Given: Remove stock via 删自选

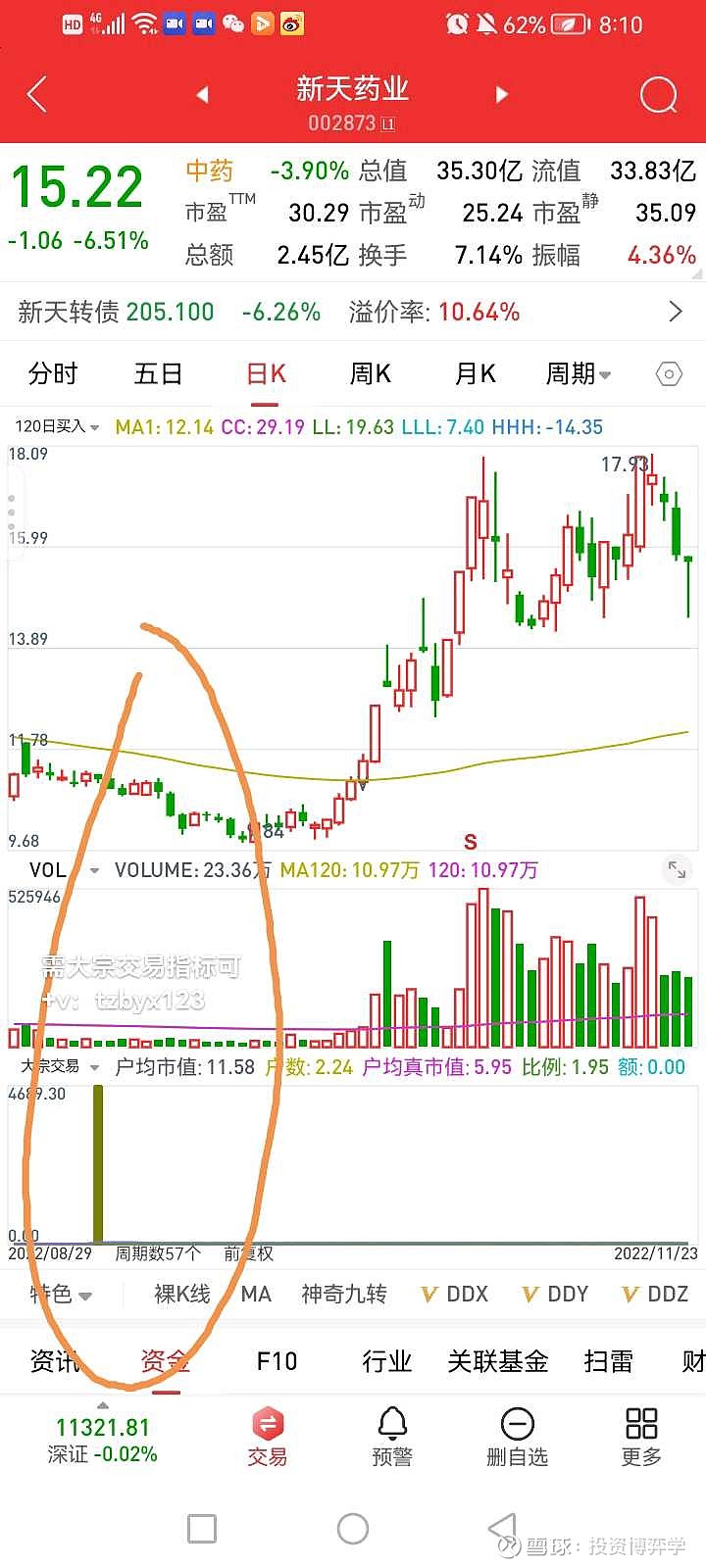Looking at the screenshot, I should (x=517, y=1437).
